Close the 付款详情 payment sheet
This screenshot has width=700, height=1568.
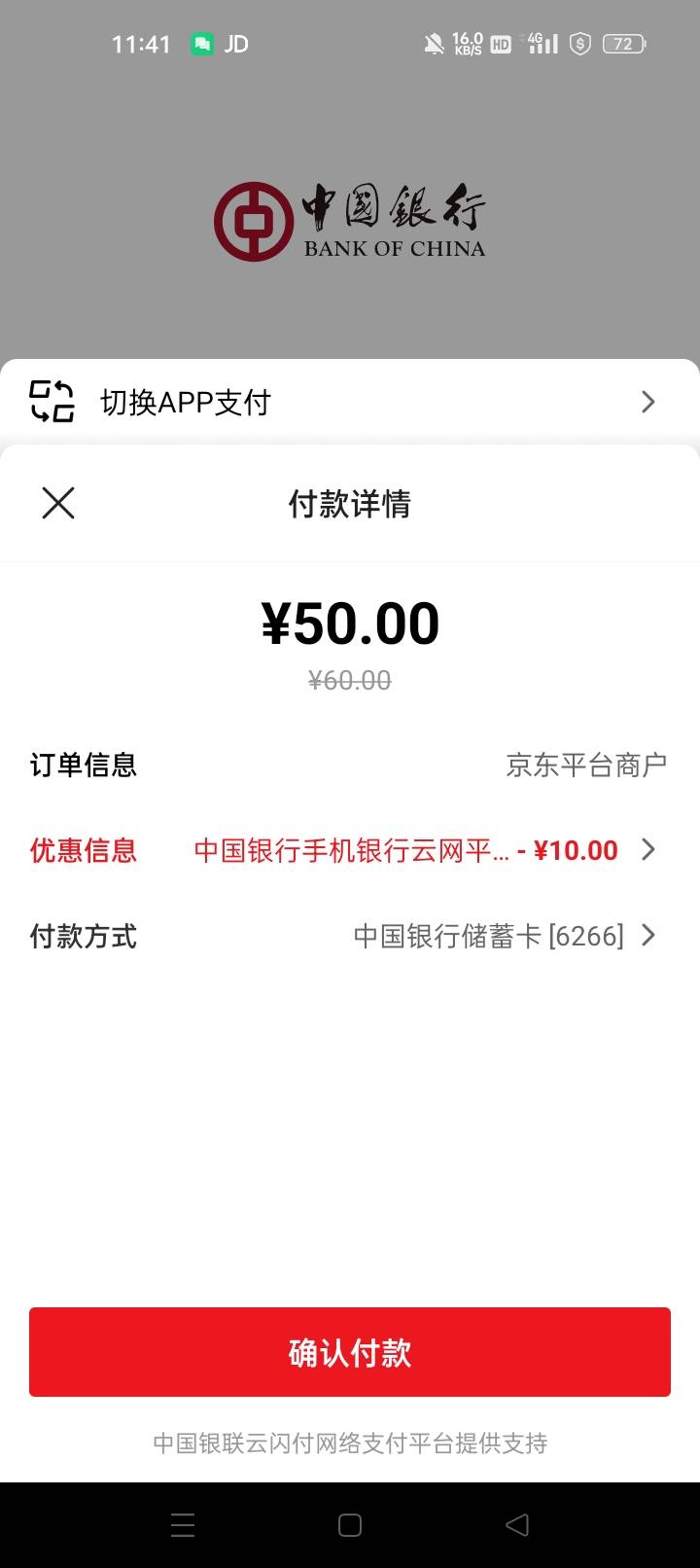point(58,504)
